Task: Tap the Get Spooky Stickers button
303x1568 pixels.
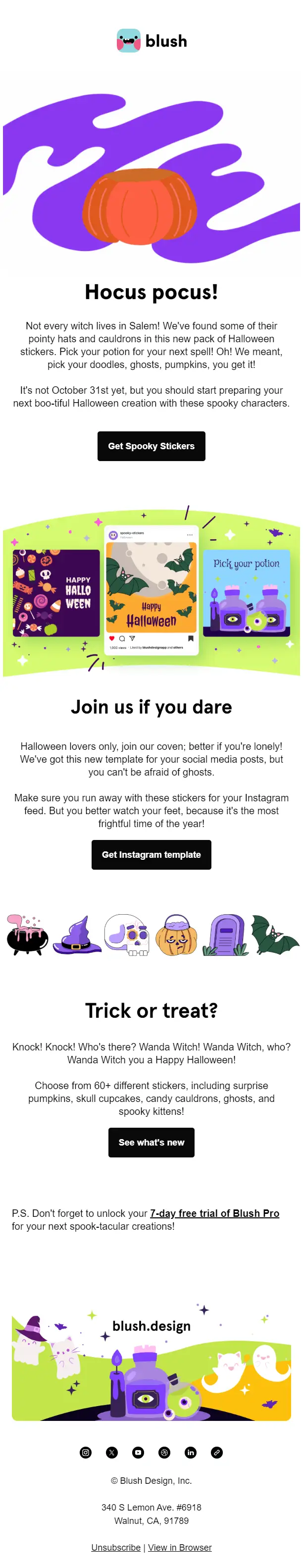Action: (151, 446)
